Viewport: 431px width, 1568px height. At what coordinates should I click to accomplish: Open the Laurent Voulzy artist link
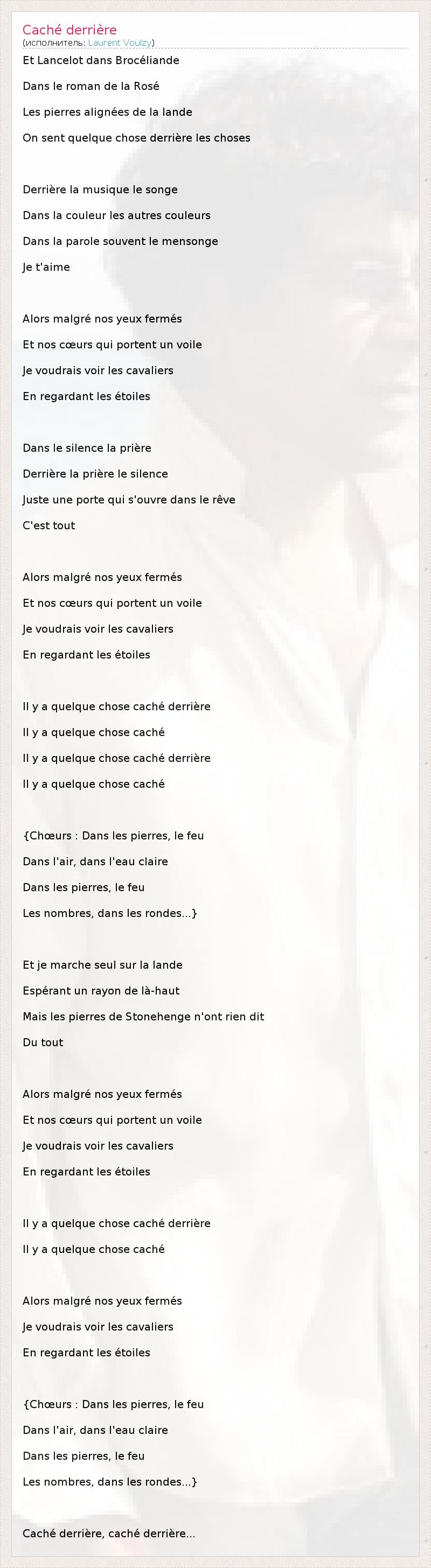click(119, 43)
